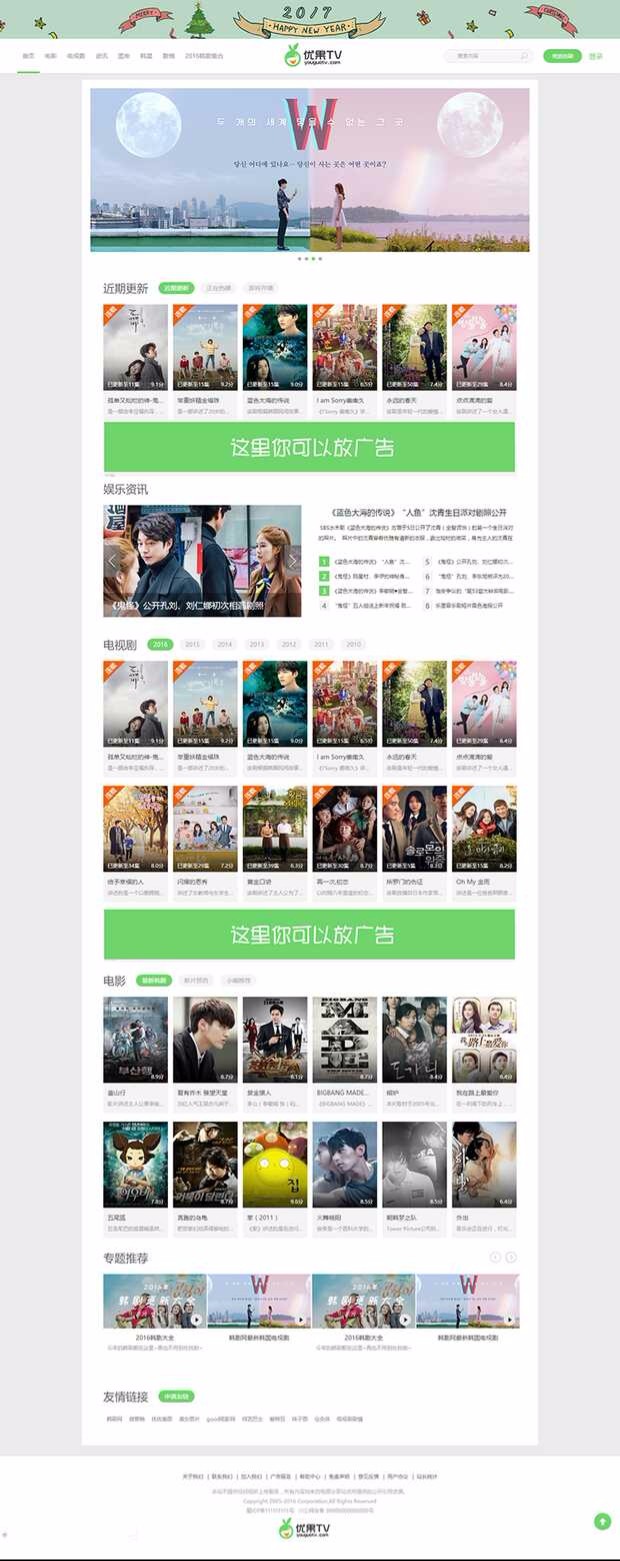This screenshot has width=620, height=1561.
Task: Show previous slide in 娱乐资讯 carousel
Action: click(x=111, y=561)
